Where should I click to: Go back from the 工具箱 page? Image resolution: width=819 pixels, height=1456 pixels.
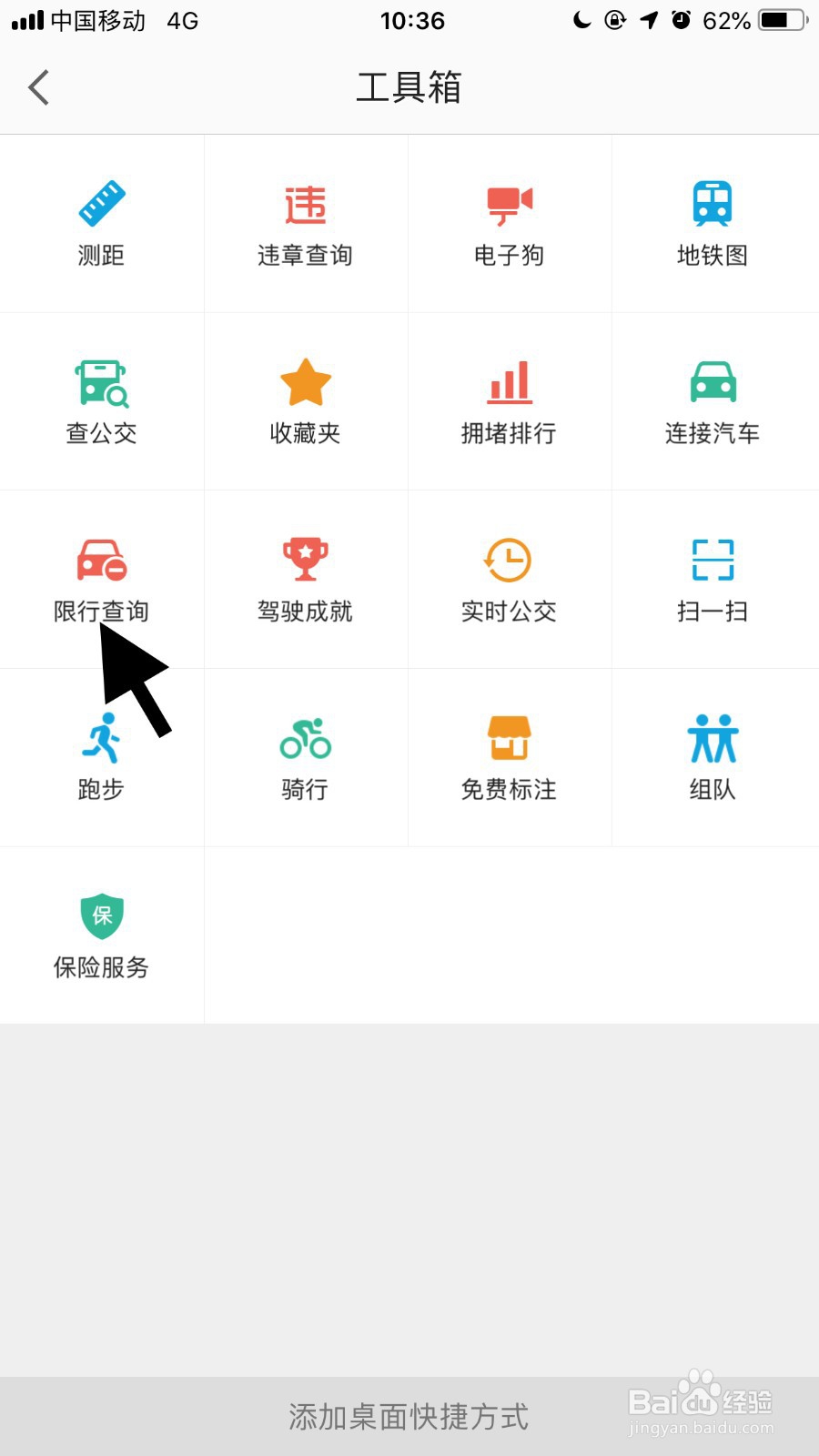tap(38, 88)
